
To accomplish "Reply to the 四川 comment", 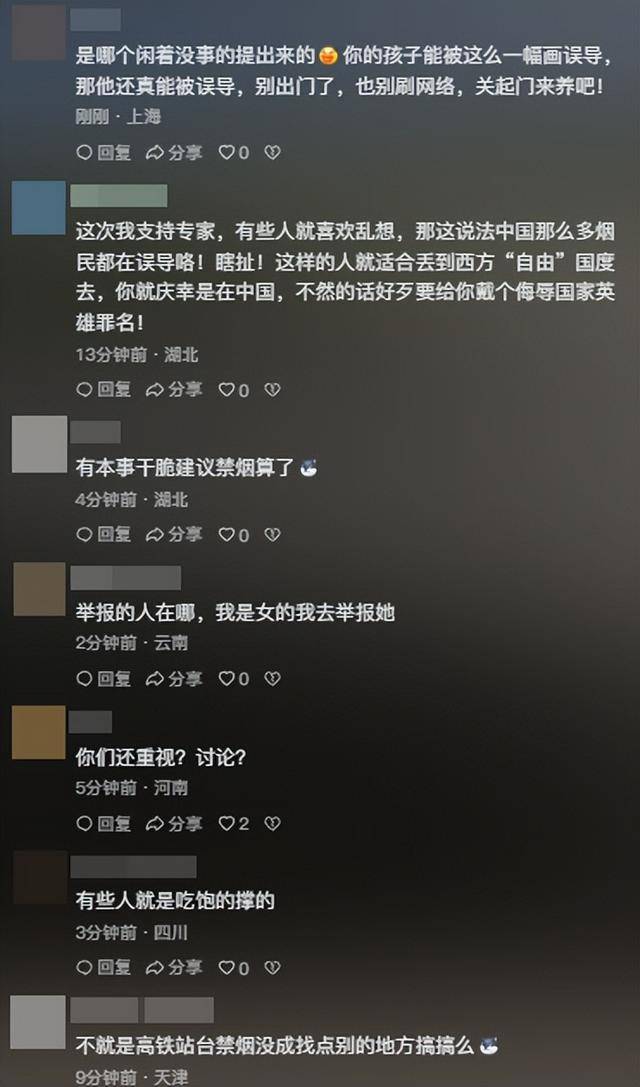I will pos(104,968).
